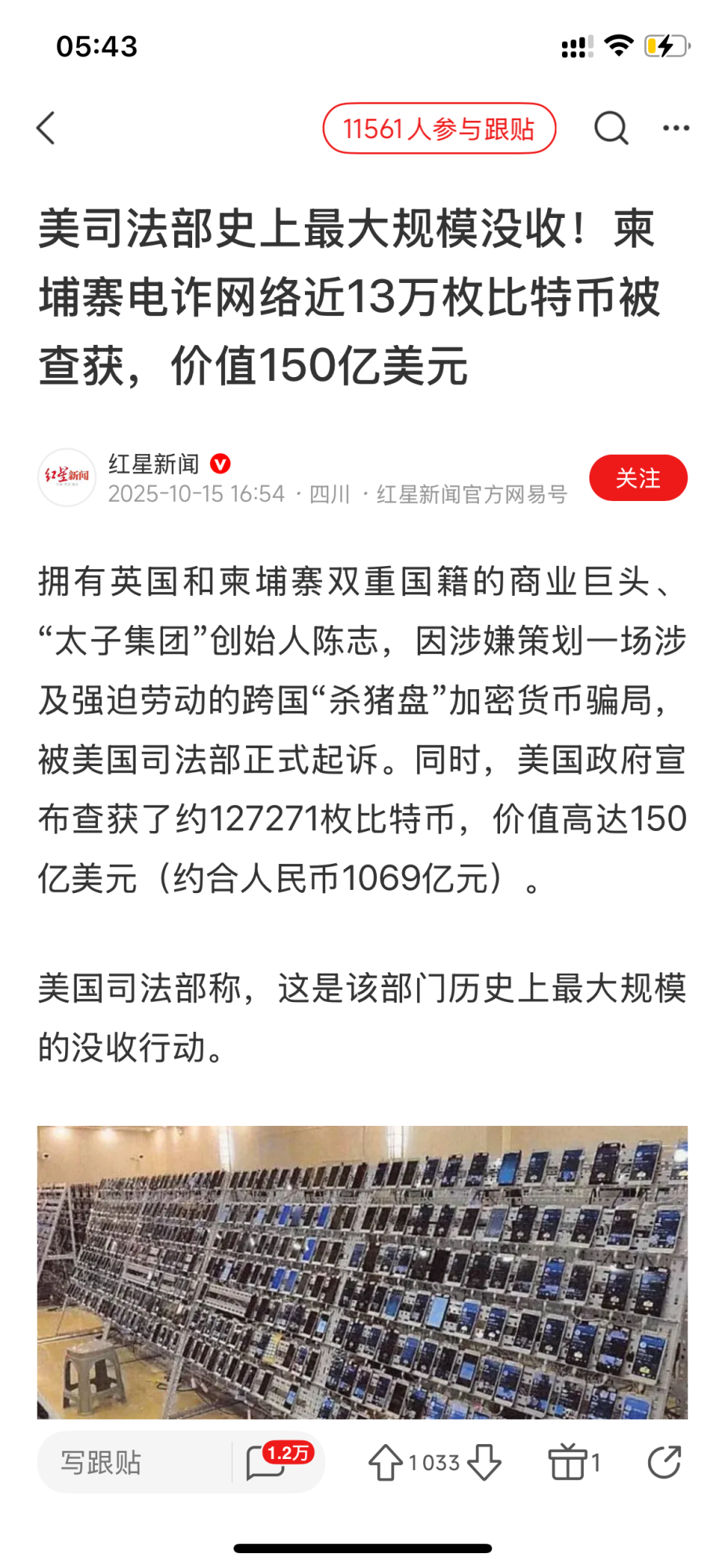Downvote this article
Screen dimensions: 725x1568
click(x=484, y=1463)
